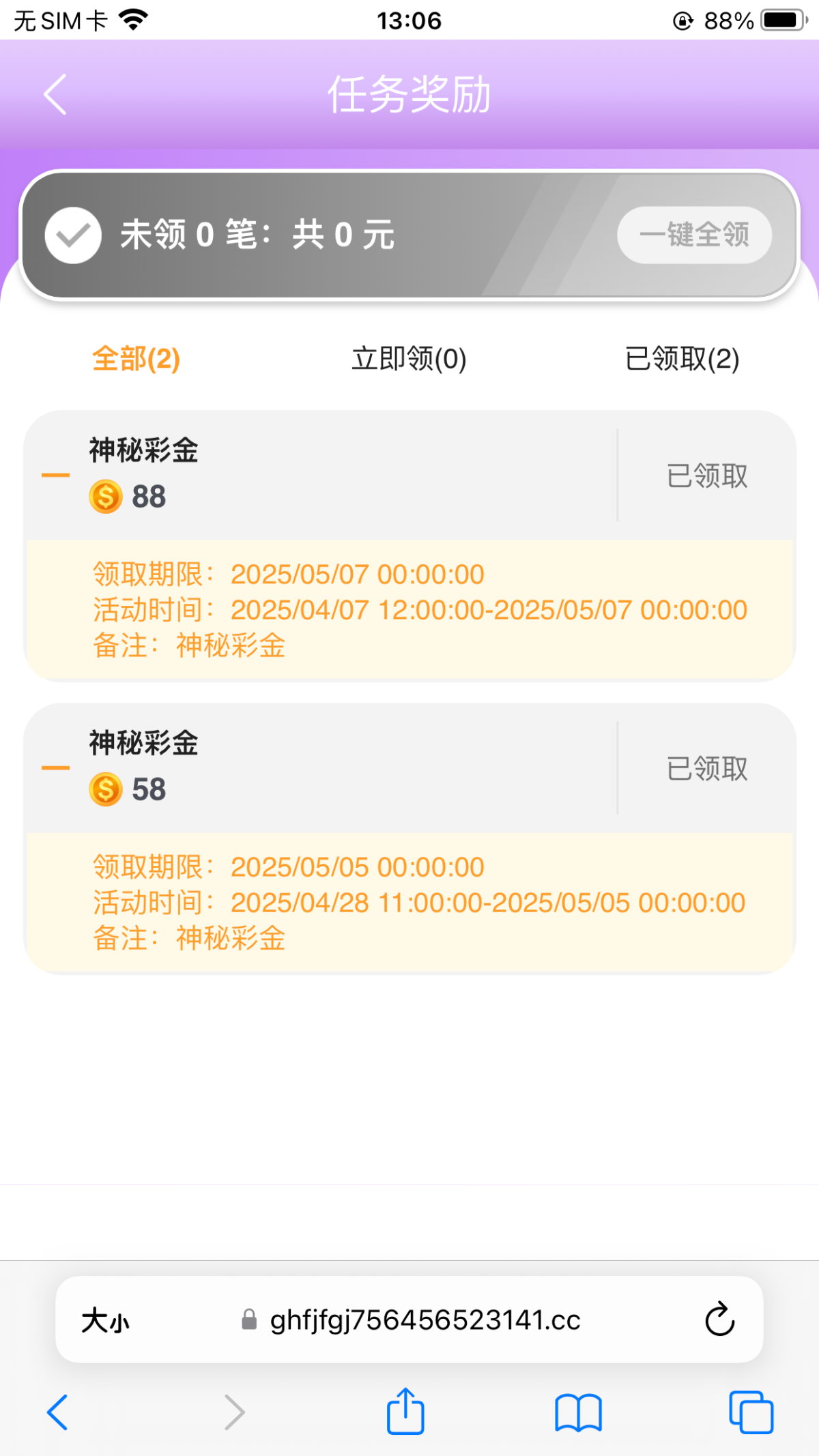
Task: Switch to the 全部(2) tab
Action: click(136, 359)
